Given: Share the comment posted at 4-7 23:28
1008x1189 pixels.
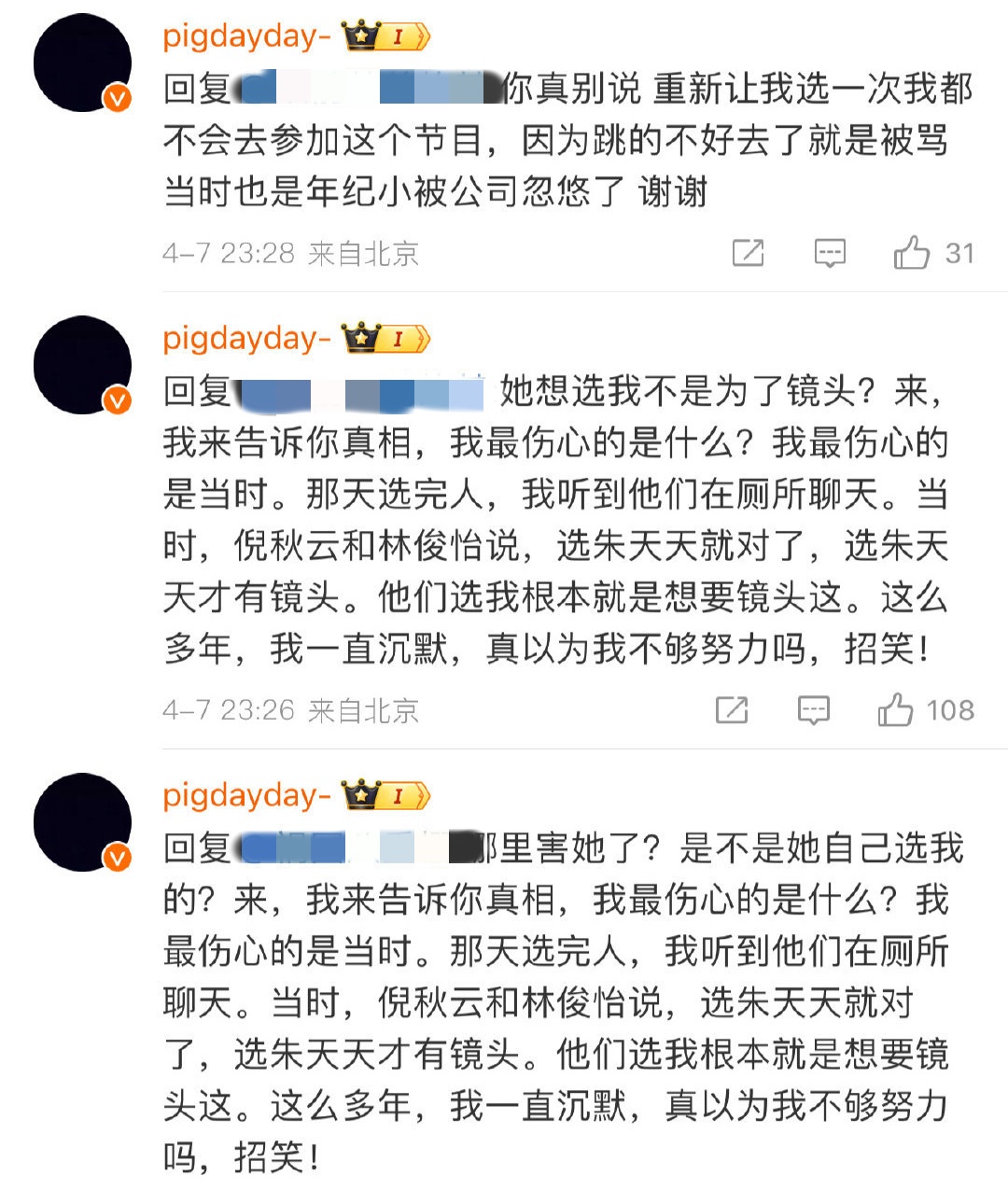Looking at the screenshot, I should pyautogui.click(x=748, y=253).
